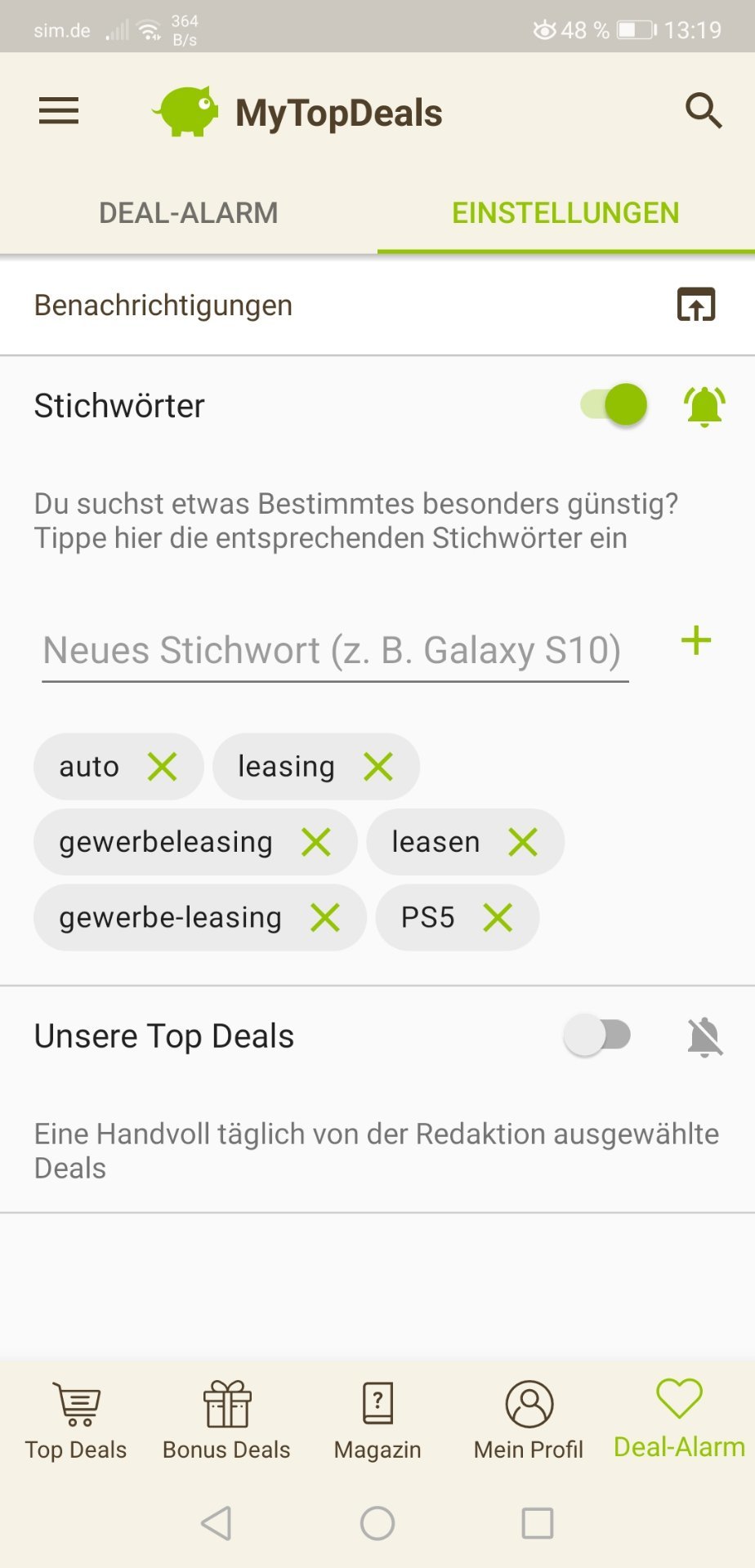
Task: Tap the green bell next to Stichwörter
Action: pos(704,406)
